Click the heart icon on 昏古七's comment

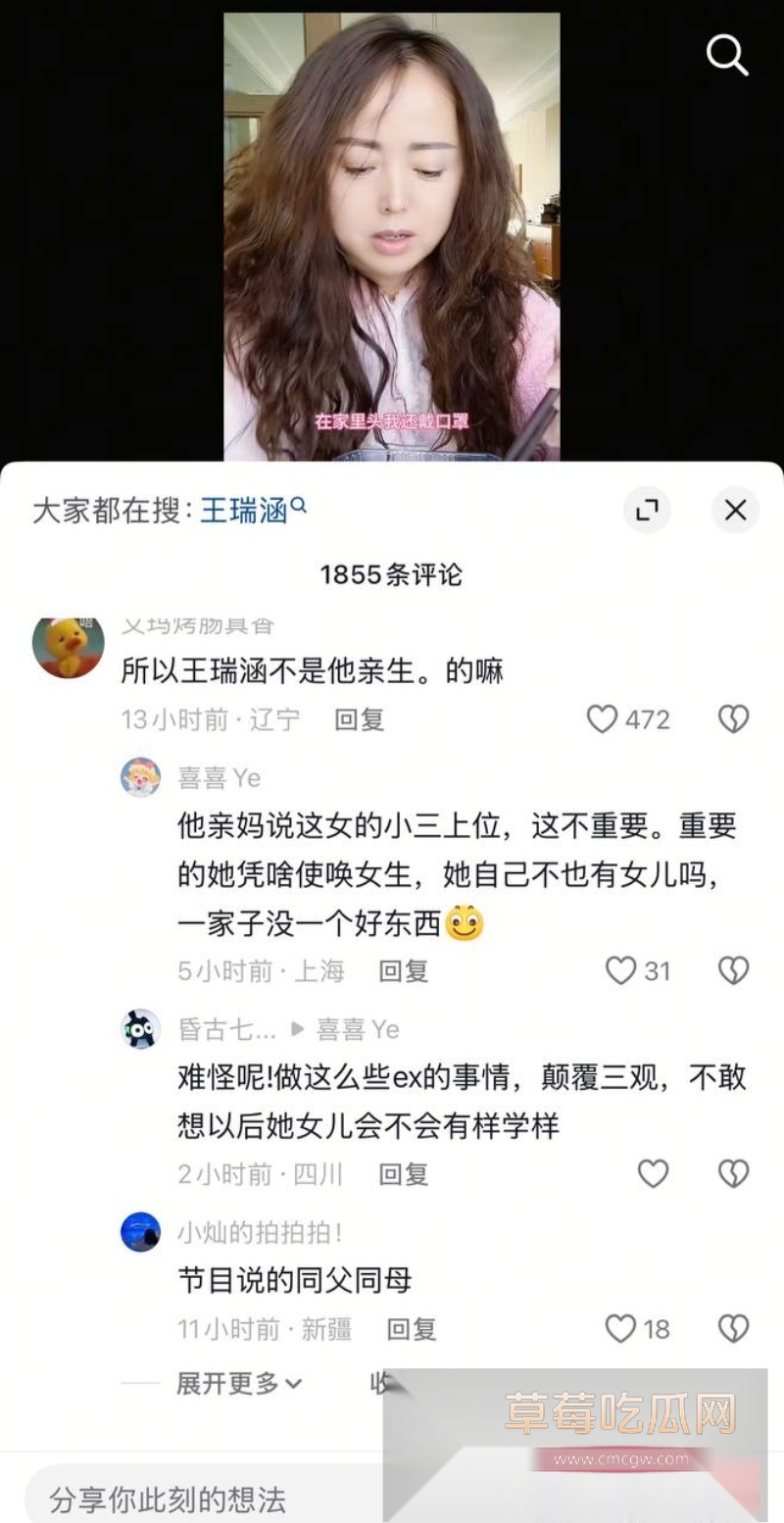[x=653, y=1174]
